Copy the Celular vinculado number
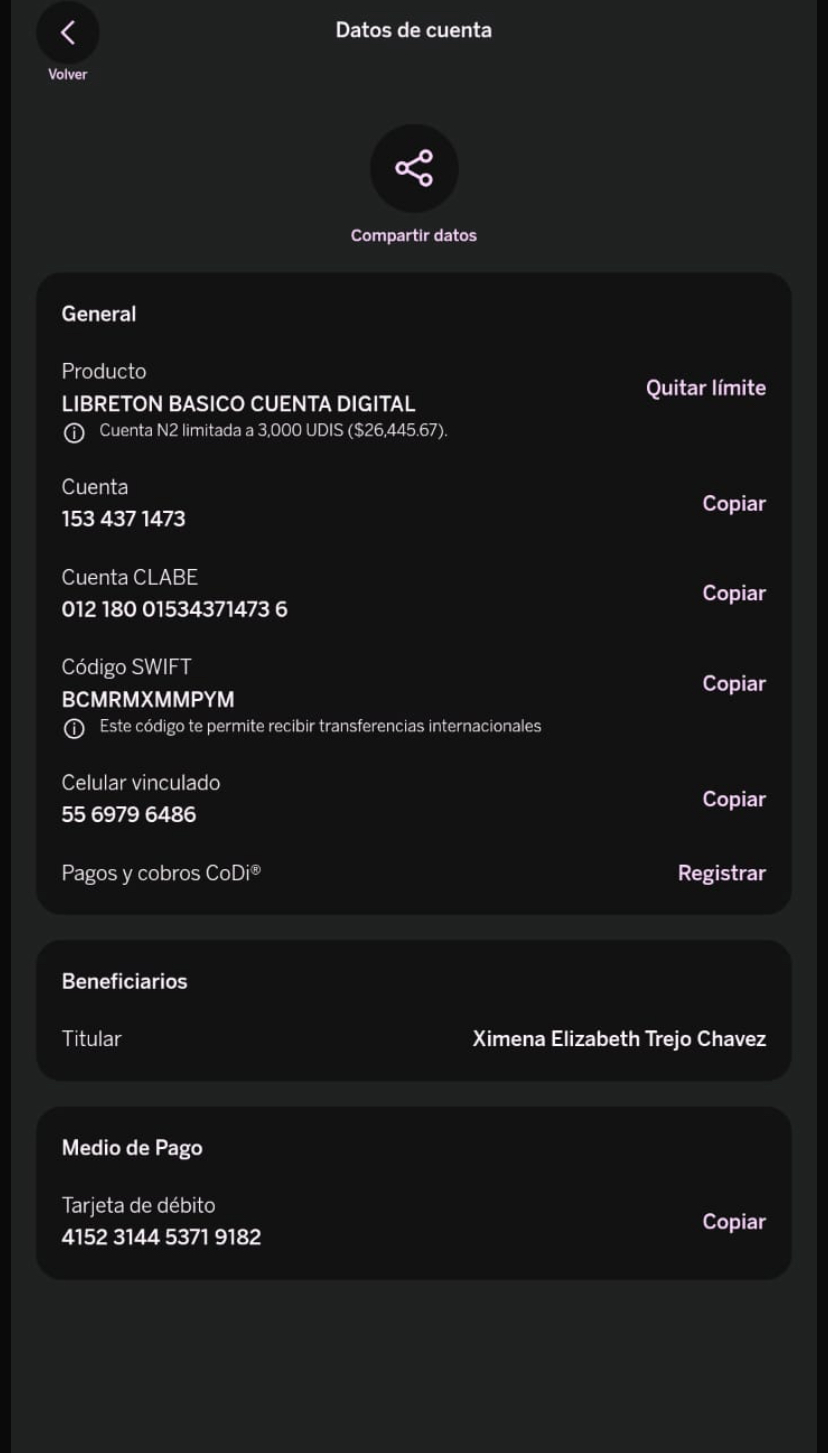This screenshot has width=828, height=1453. (734, 799)
